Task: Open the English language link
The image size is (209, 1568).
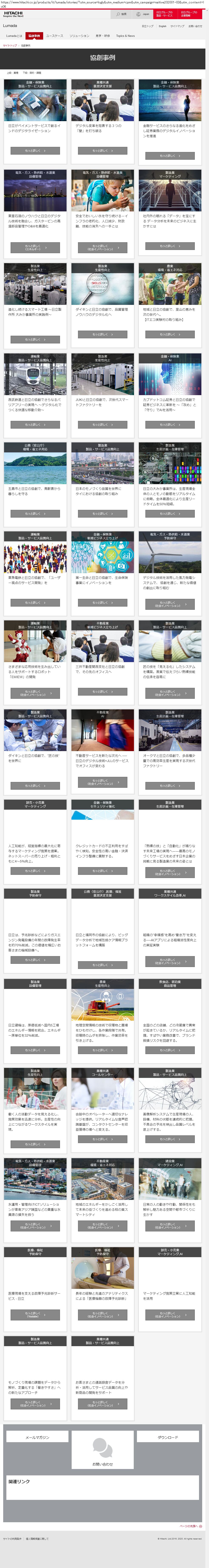Action: (162, 26)
